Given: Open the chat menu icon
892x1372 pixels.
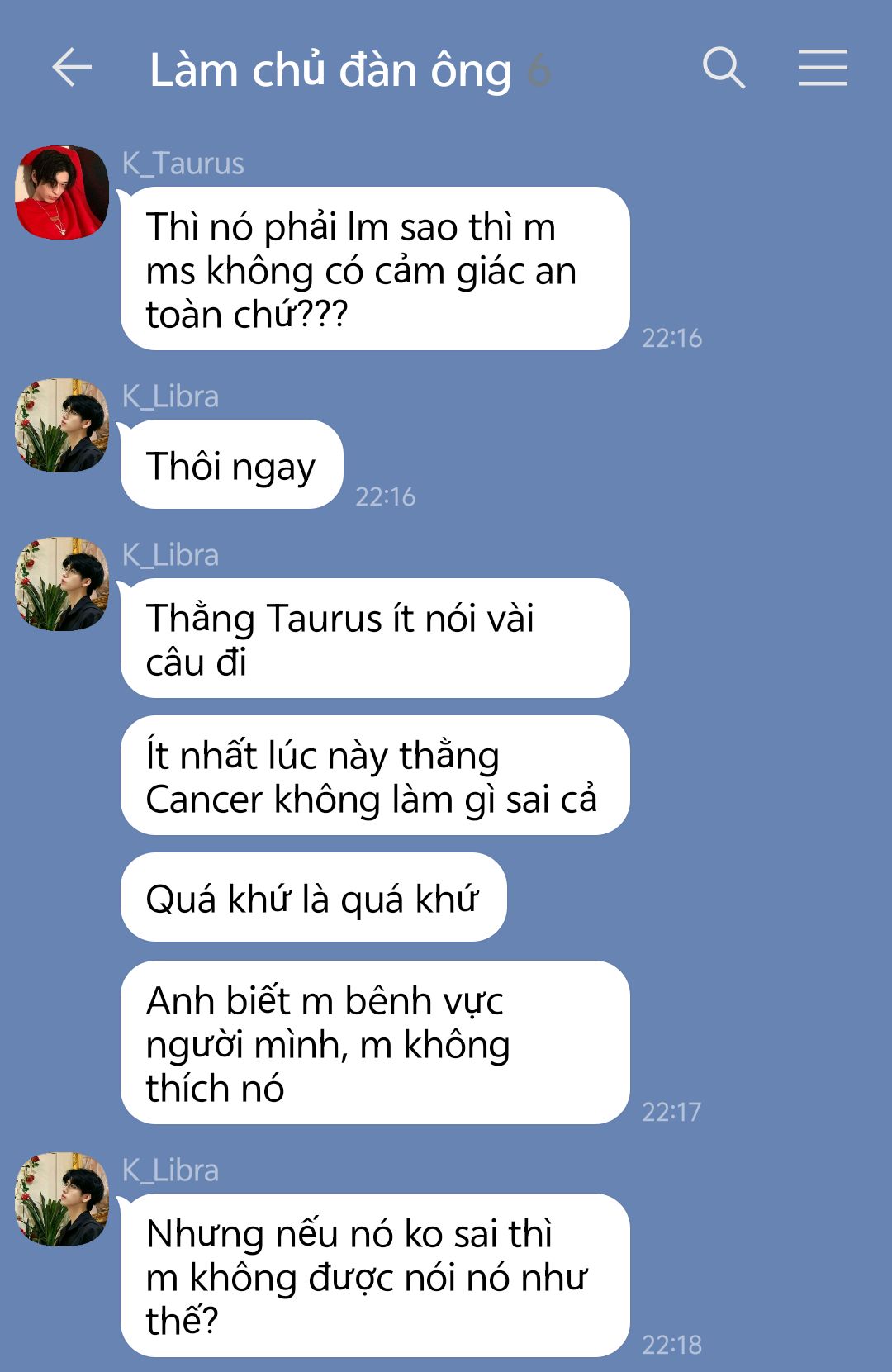Looking at the screenshot, I should click(x=823, y=68).
